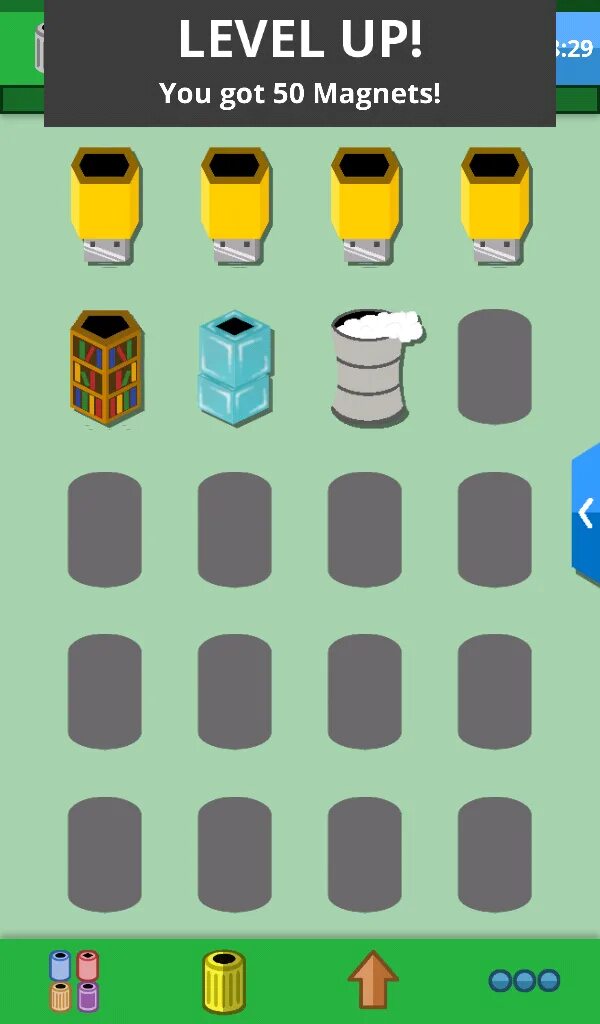Screen dimensions: 600x1024
Task: Select the bookshelf bin
Action: (106, 368)
